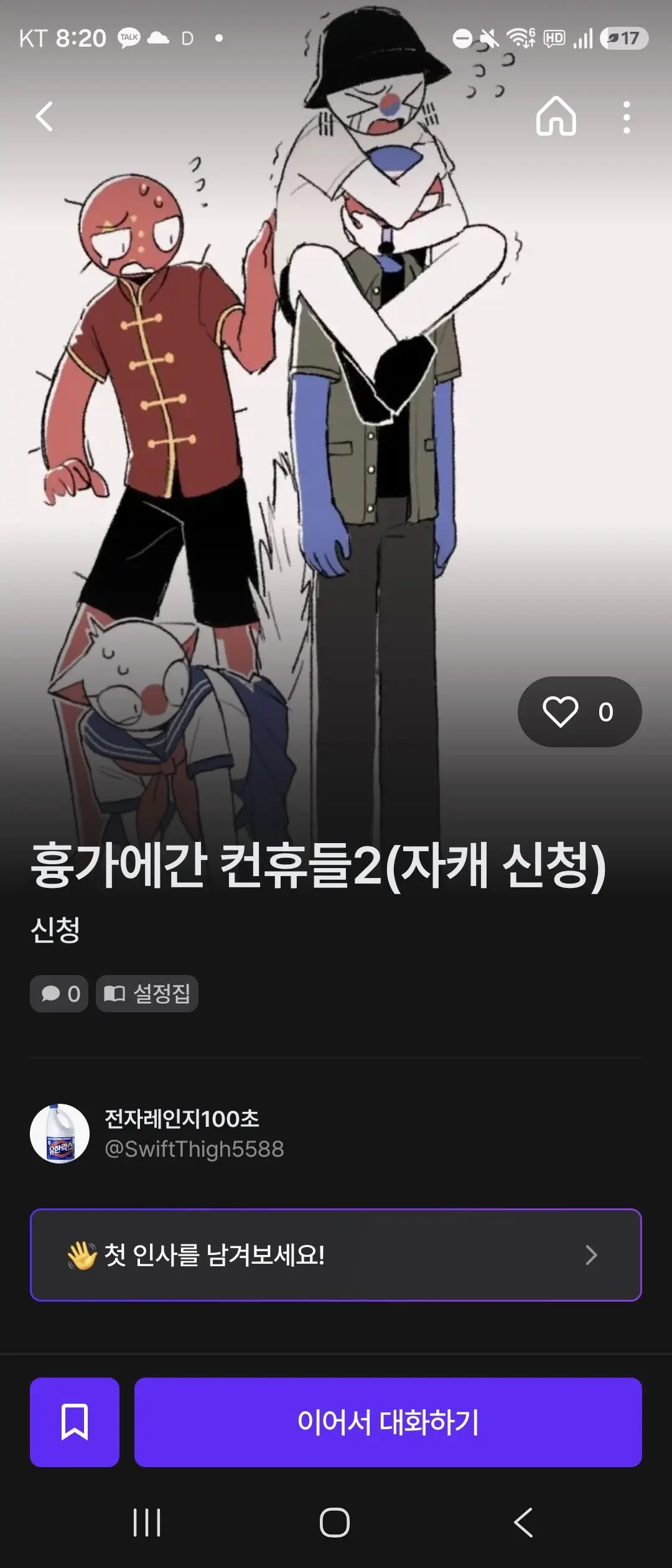This screenshot has height=1568, width=672.
Task: Bookmark this character with the purple button
Action: click(74, 1422)
